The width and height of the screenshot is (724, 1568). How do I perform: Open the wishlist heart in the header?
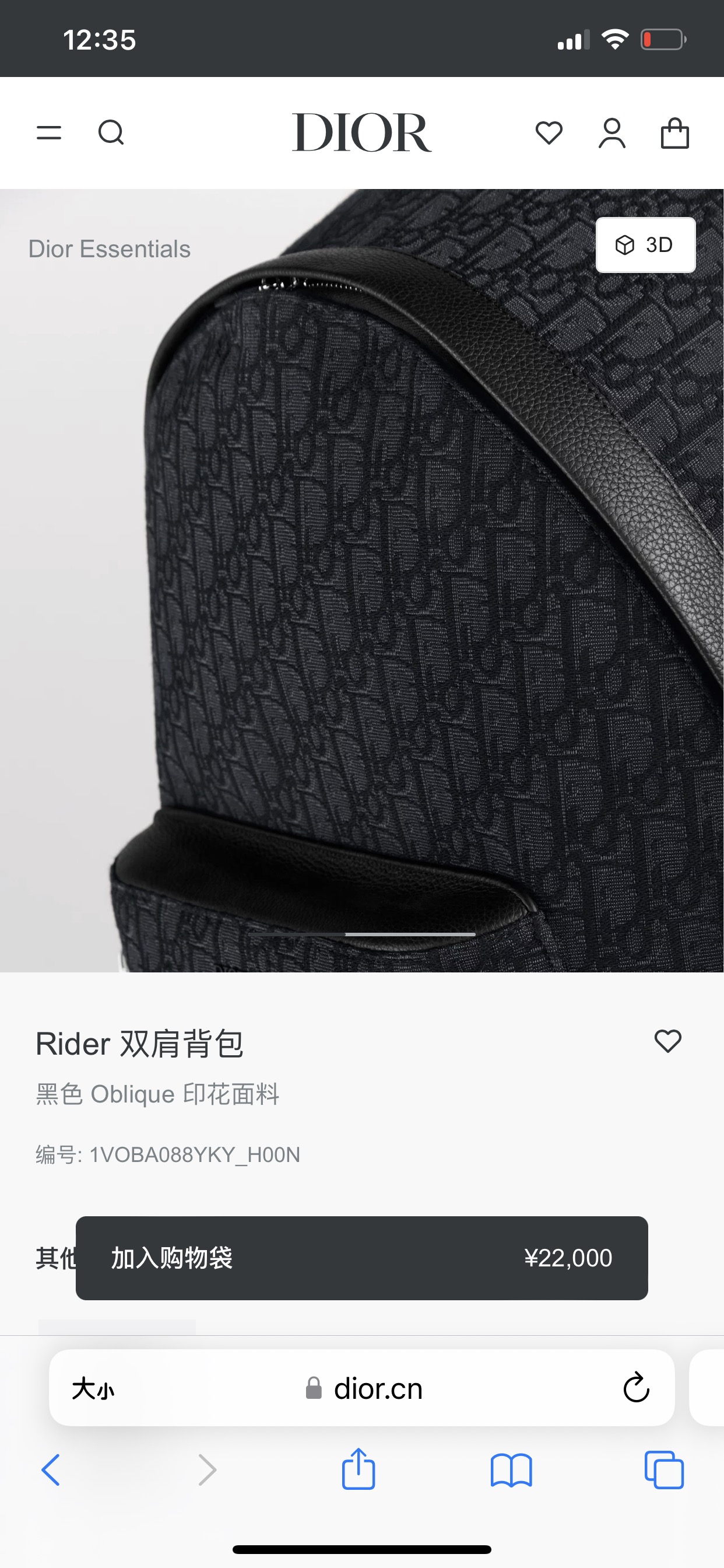point(549,132)
